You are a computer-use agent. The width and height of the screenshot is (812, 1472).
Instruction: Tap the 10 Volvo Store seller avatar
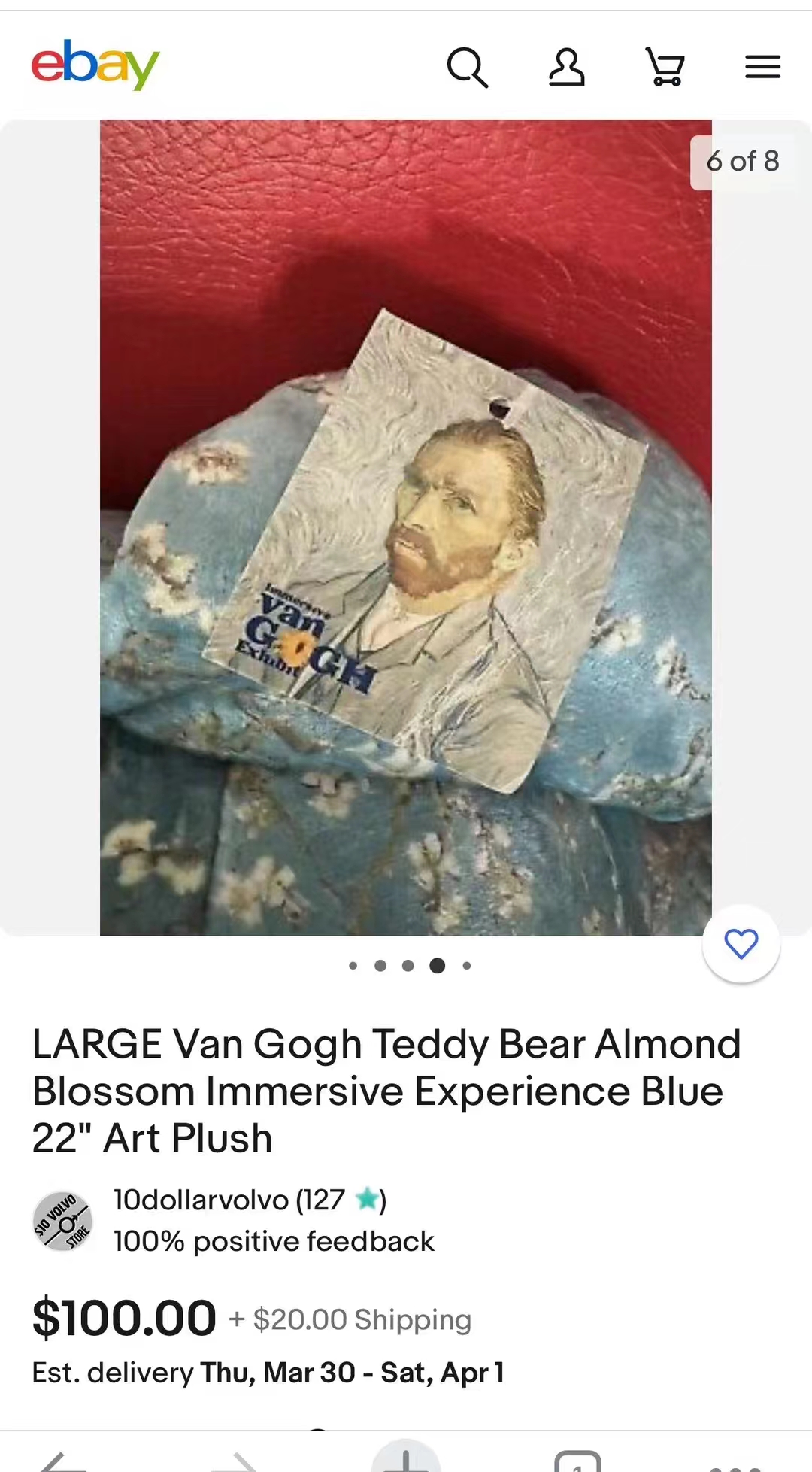pyautogui.click(x=62, y=1221)
